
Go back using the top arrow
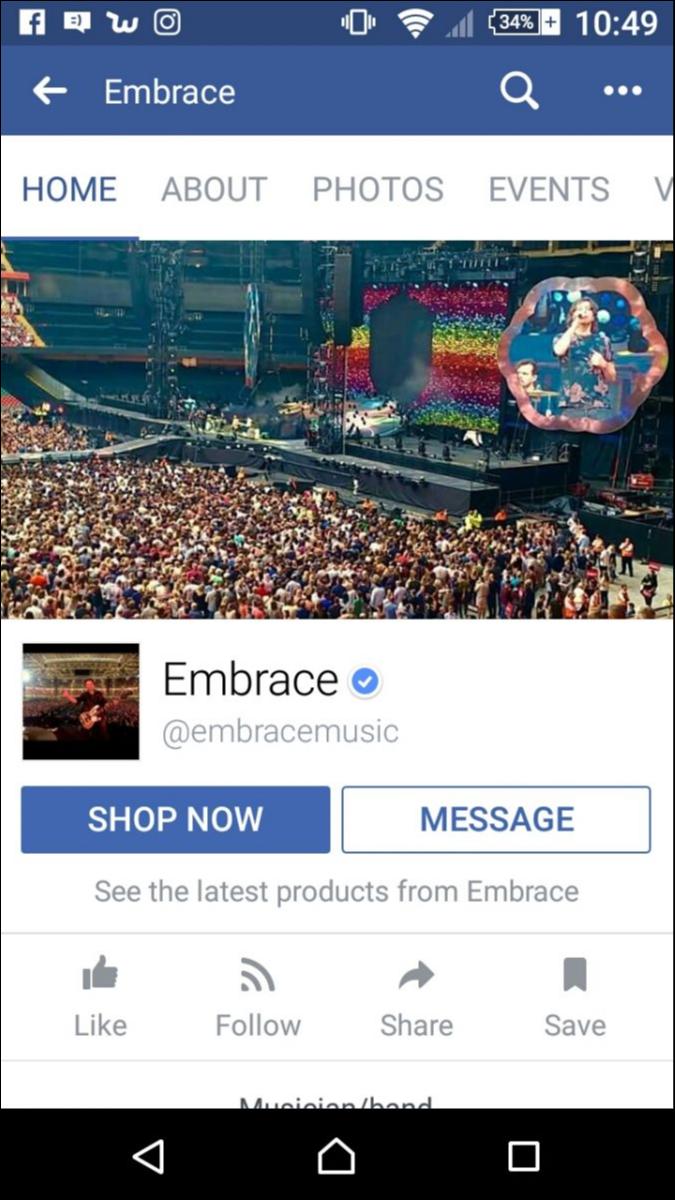pyautogui.click(x=49, y=91)
